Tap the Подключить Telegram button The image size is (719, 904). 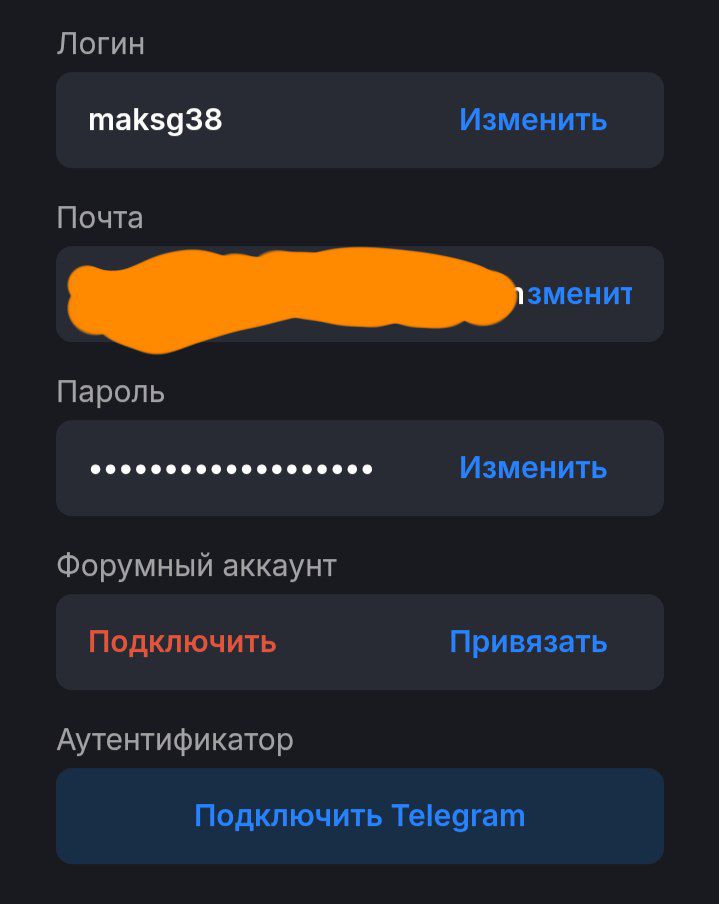pyautogui.click(x=360, y=816)
